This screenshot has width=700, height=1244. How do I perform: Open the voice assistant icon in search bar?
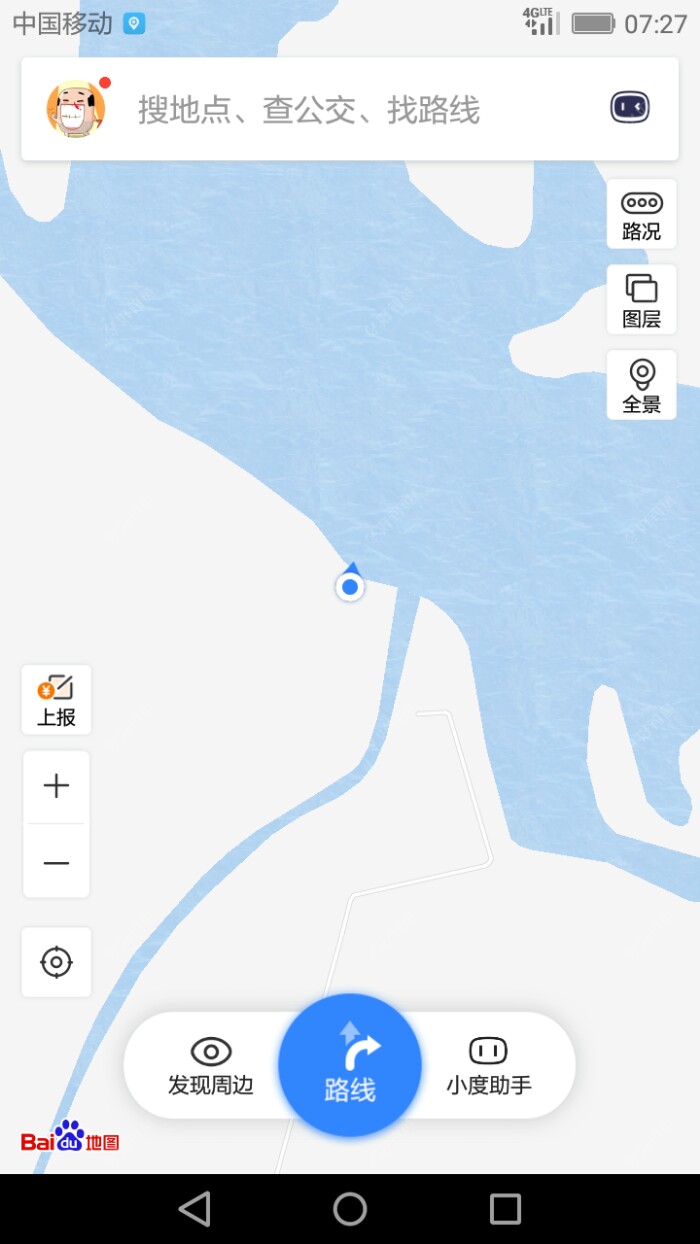pyautogui.click(x=630, y=108)
